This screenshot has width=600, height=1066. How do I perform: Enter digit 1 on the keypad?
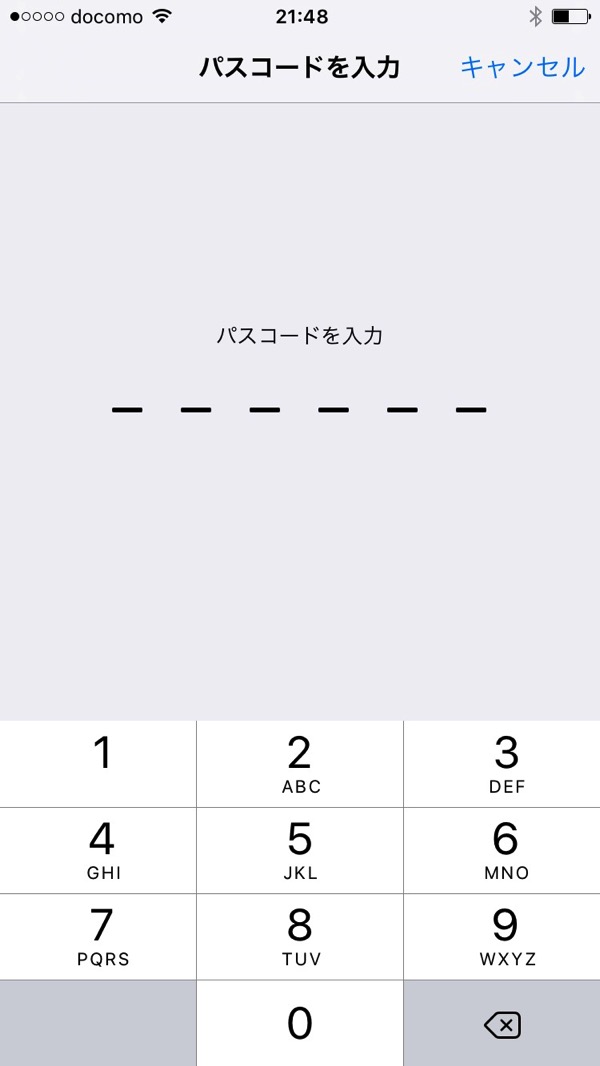pos(98,764)
